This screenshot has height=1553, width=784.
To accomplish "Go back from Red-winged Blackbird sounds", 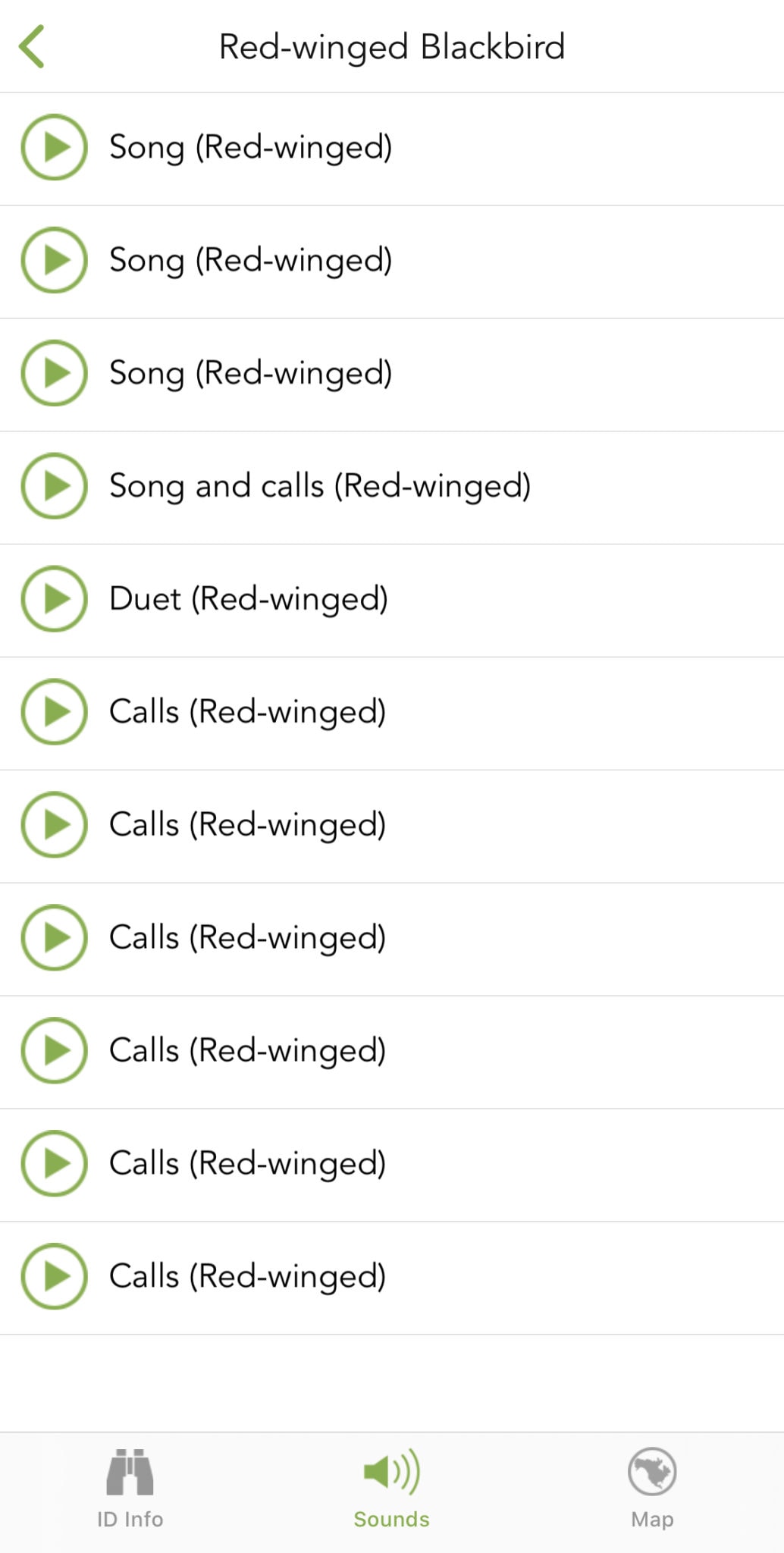I will (x=33, y=47).
